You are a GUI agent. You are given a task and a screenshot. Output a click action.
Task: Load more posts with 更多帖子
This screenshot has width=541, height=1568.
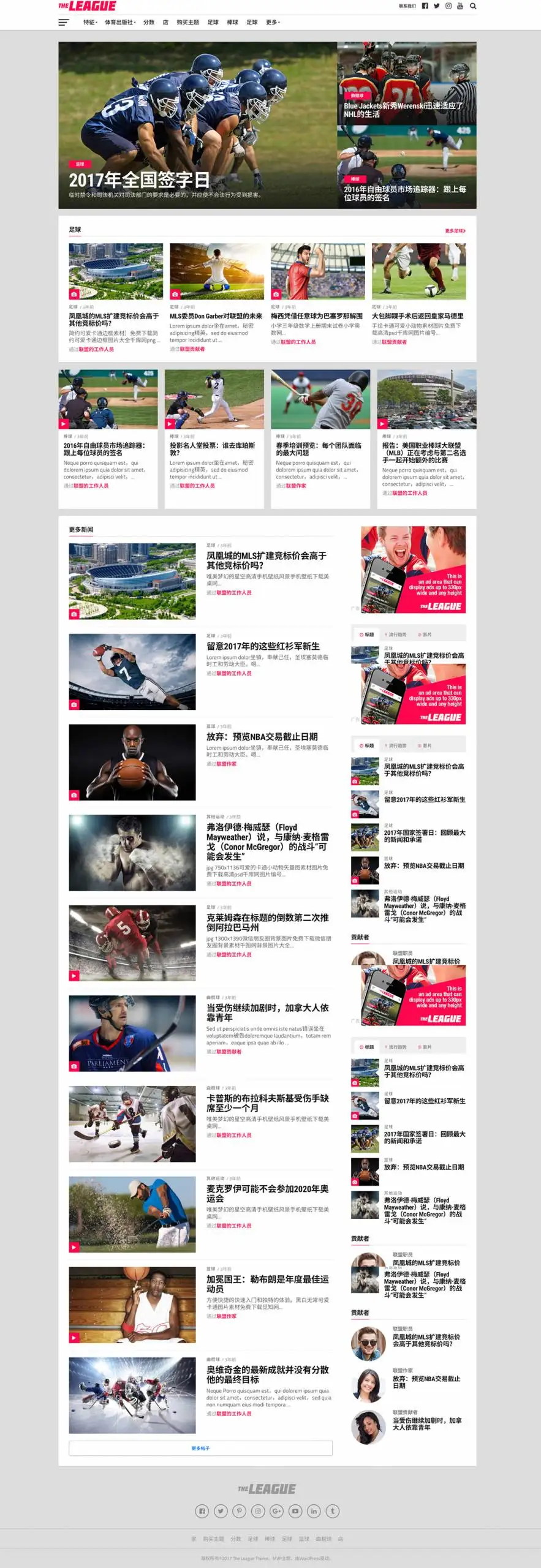(200, 1448)
